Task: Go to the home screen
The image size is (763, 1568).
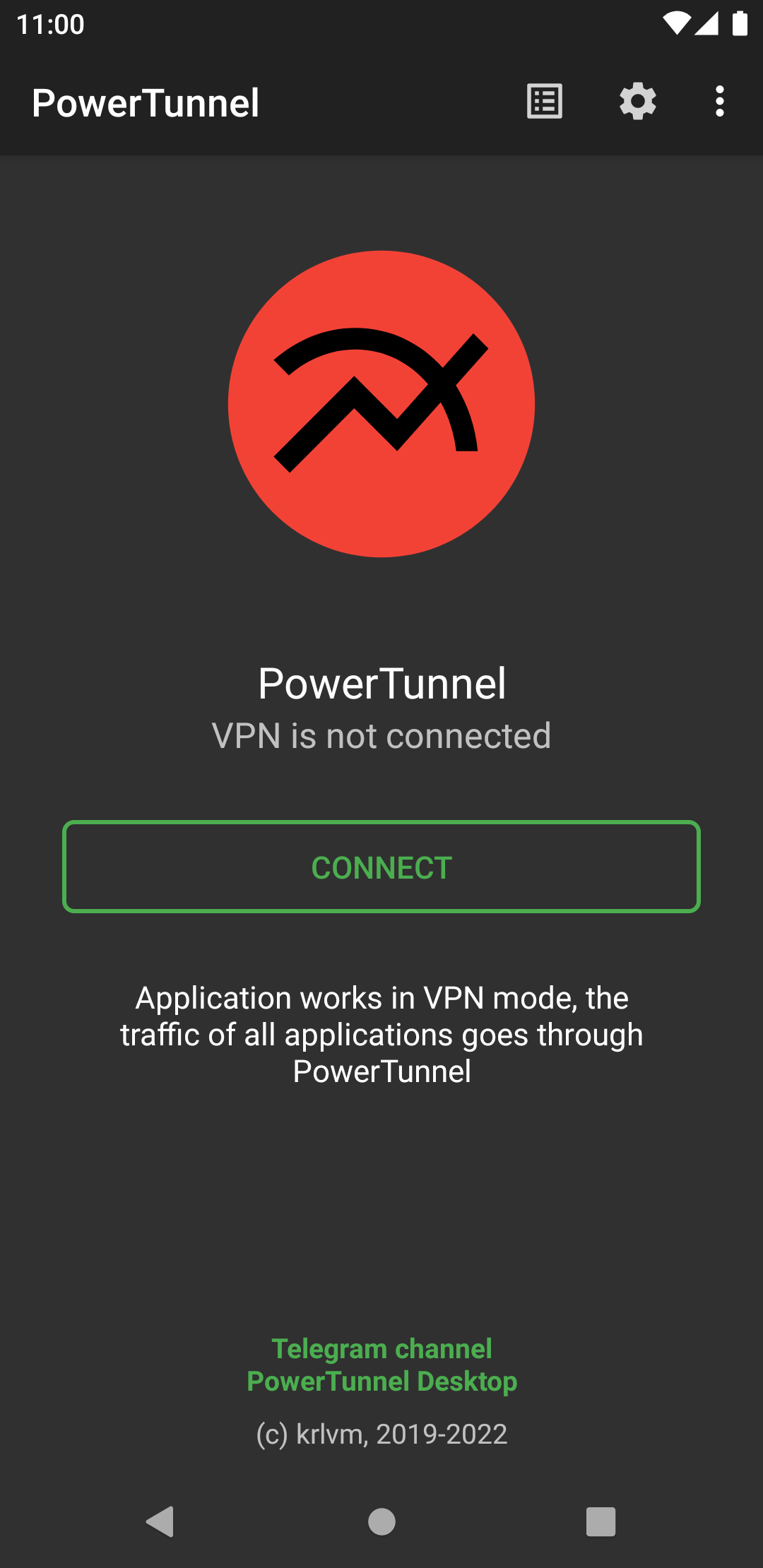Action: tap(381, 1521)
